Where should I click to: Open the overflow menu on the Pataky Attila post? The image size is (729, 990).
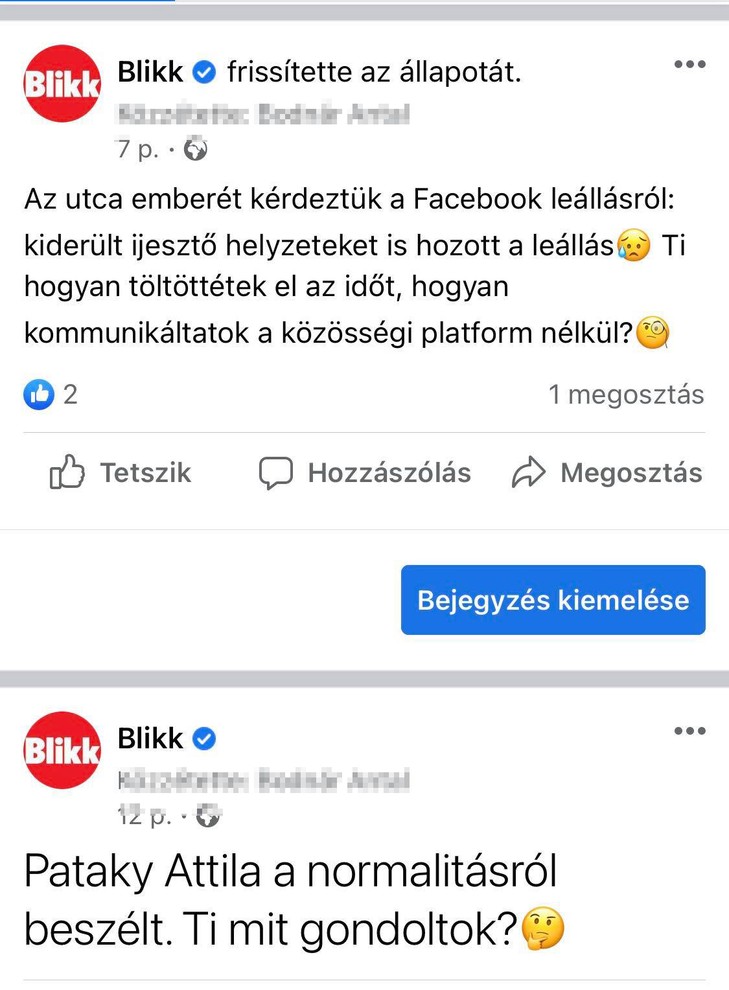(x=689, y=732)
